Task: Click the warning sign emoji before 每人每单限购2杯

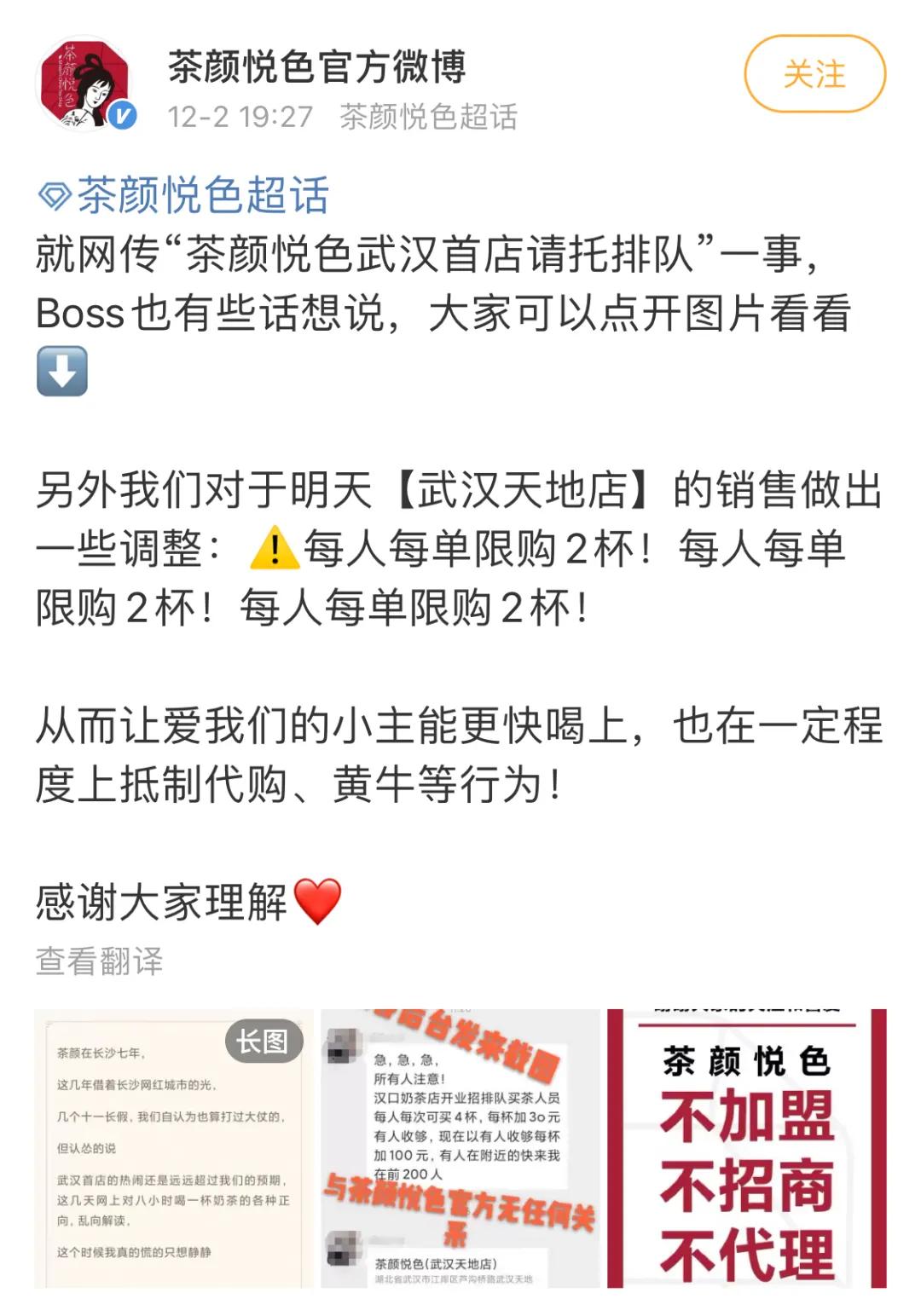Action: click(273, 548)
